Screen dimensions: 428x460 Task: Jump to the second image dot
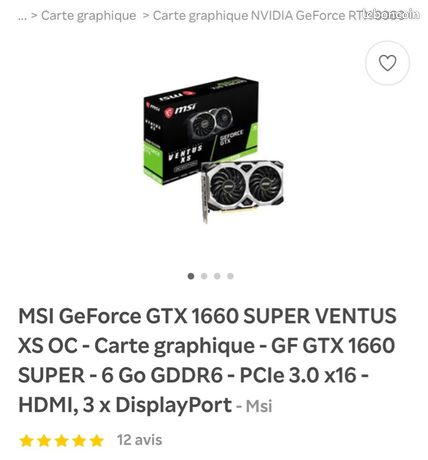point(204,276)
